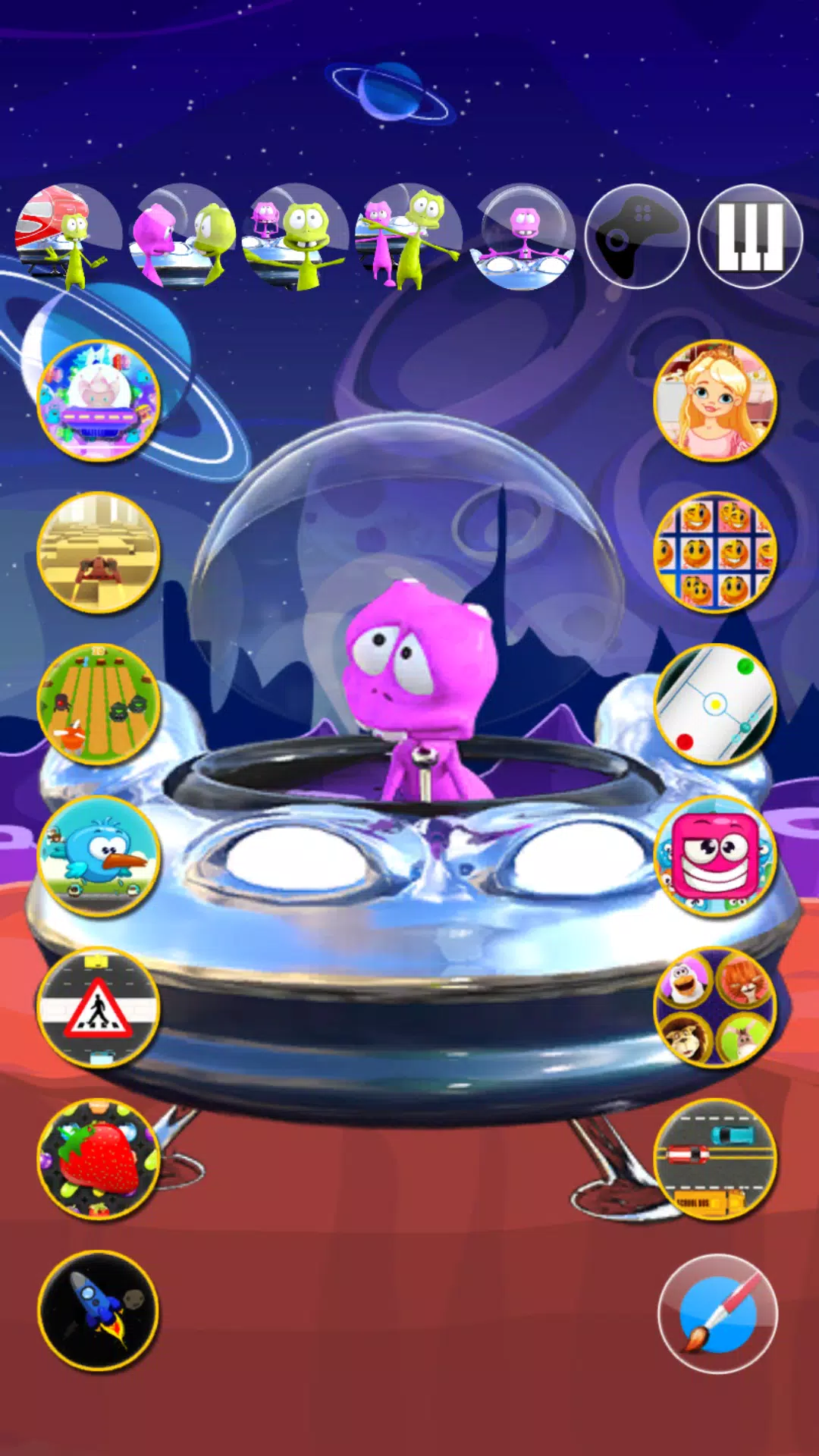819x1456 pixels.
Task: Select the pink and green aliens dancing scene
Action: [x=409, y=237]
